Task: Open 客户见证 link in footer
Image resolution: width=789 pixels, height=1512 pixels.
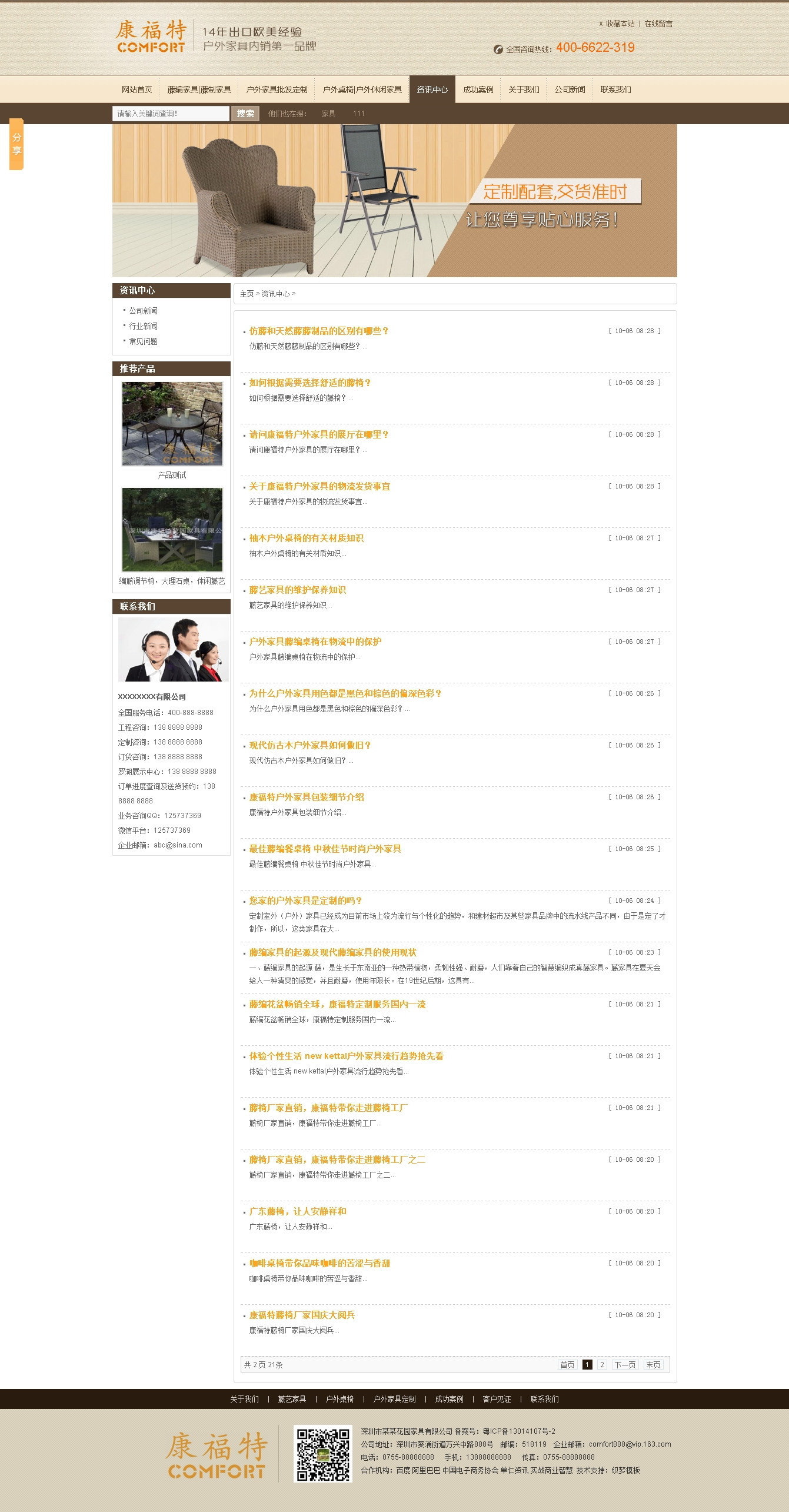Action: [497, 1399]
